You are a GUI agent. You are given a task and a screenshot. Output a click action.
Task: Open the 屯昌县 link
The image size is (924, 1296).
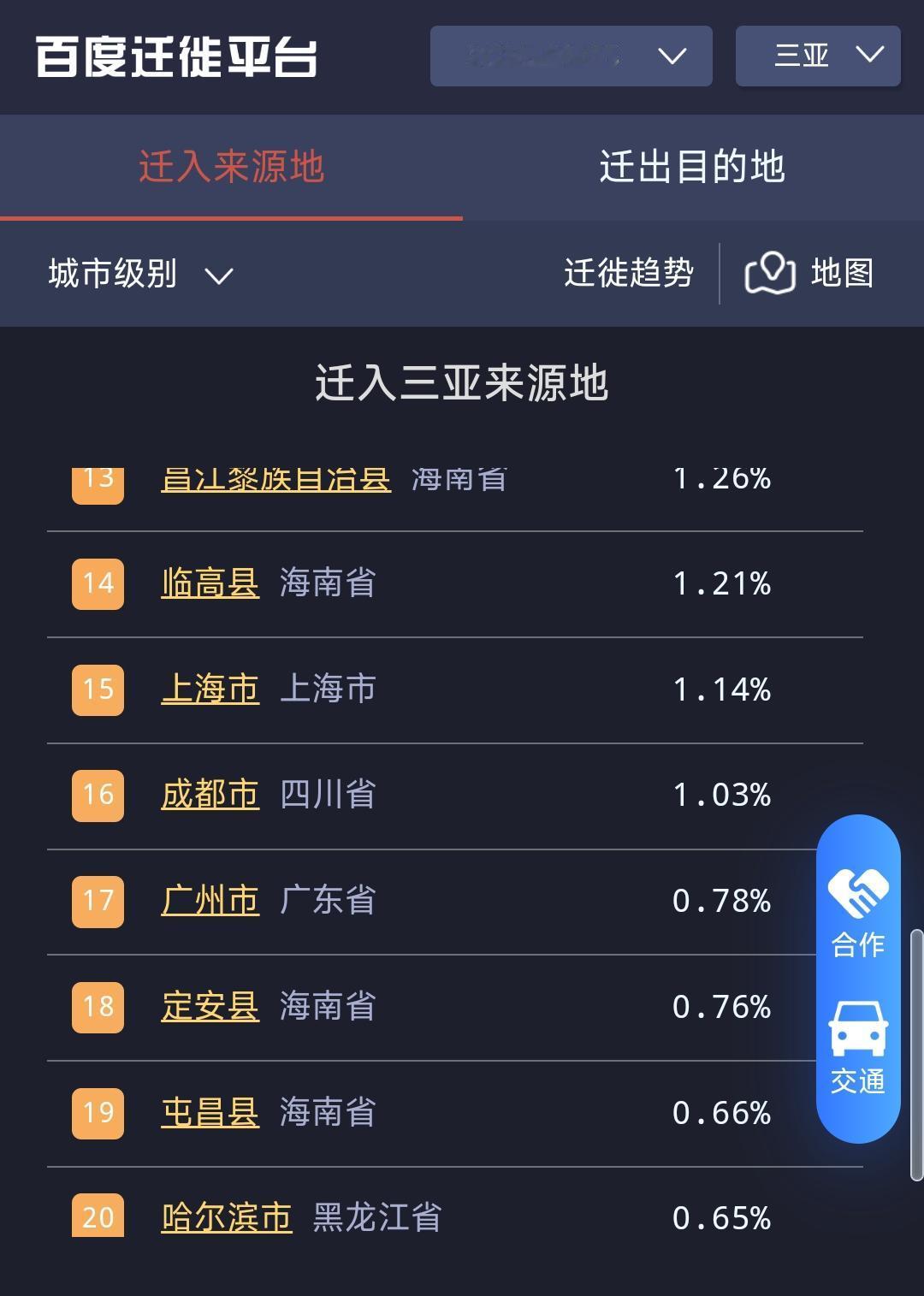(210, 1113)
